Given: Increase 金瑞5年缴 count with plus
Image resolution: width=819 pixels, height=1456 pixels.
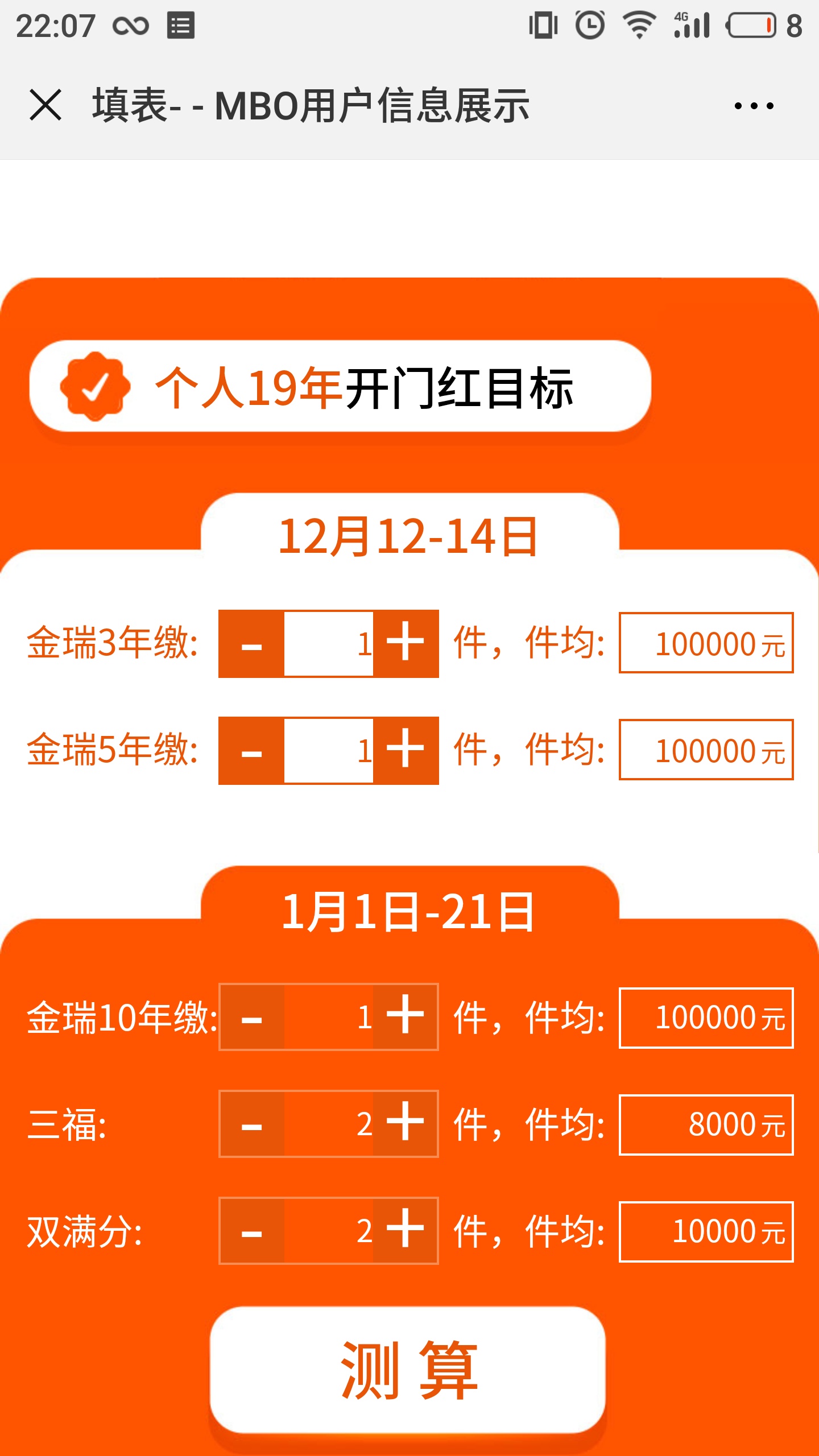Looking at the screenshot, I should coord(406,750).
